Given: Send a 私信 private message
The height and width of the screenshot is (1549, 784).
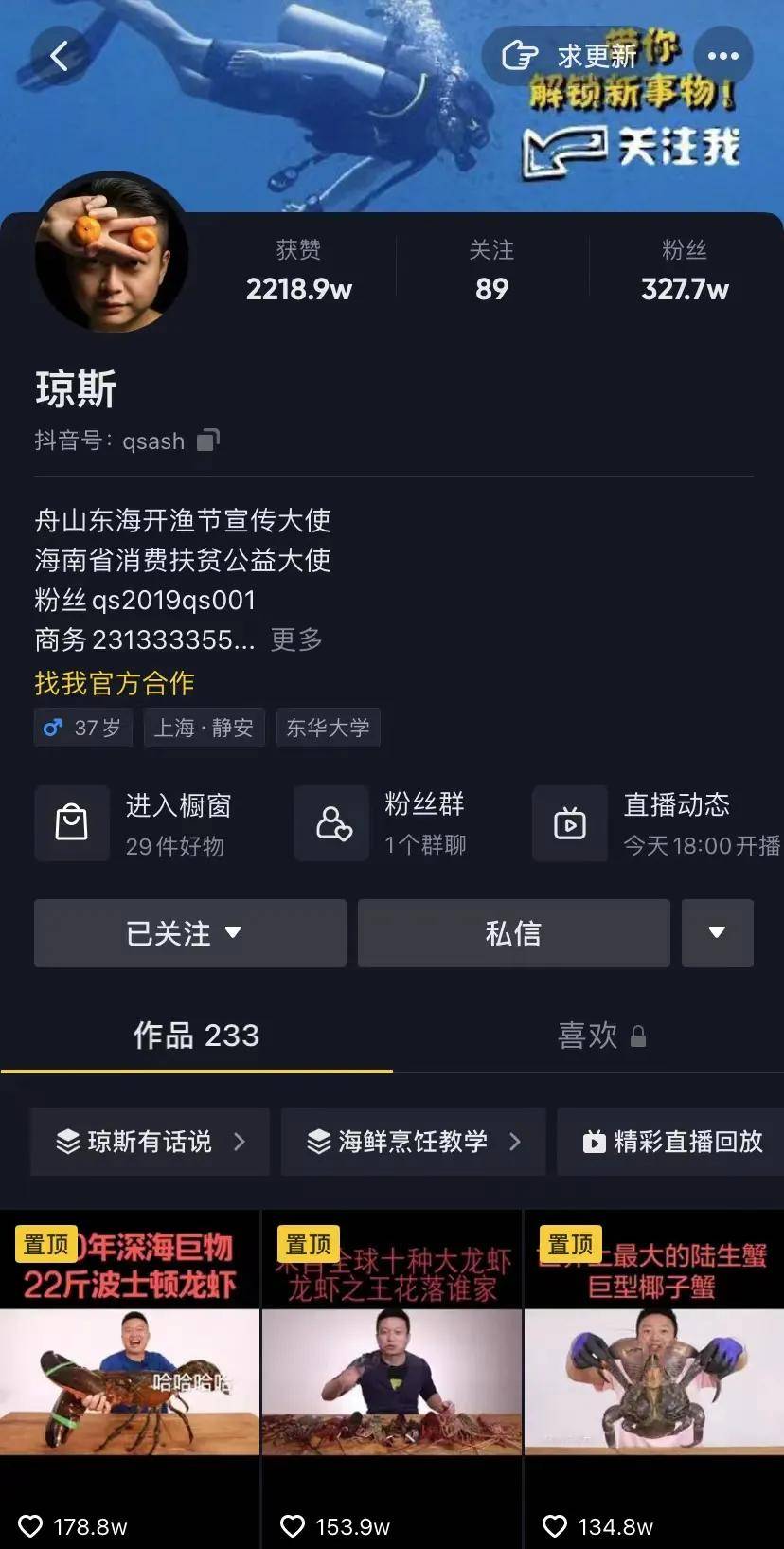Looking at the screenshot, I should coord(513,933).
